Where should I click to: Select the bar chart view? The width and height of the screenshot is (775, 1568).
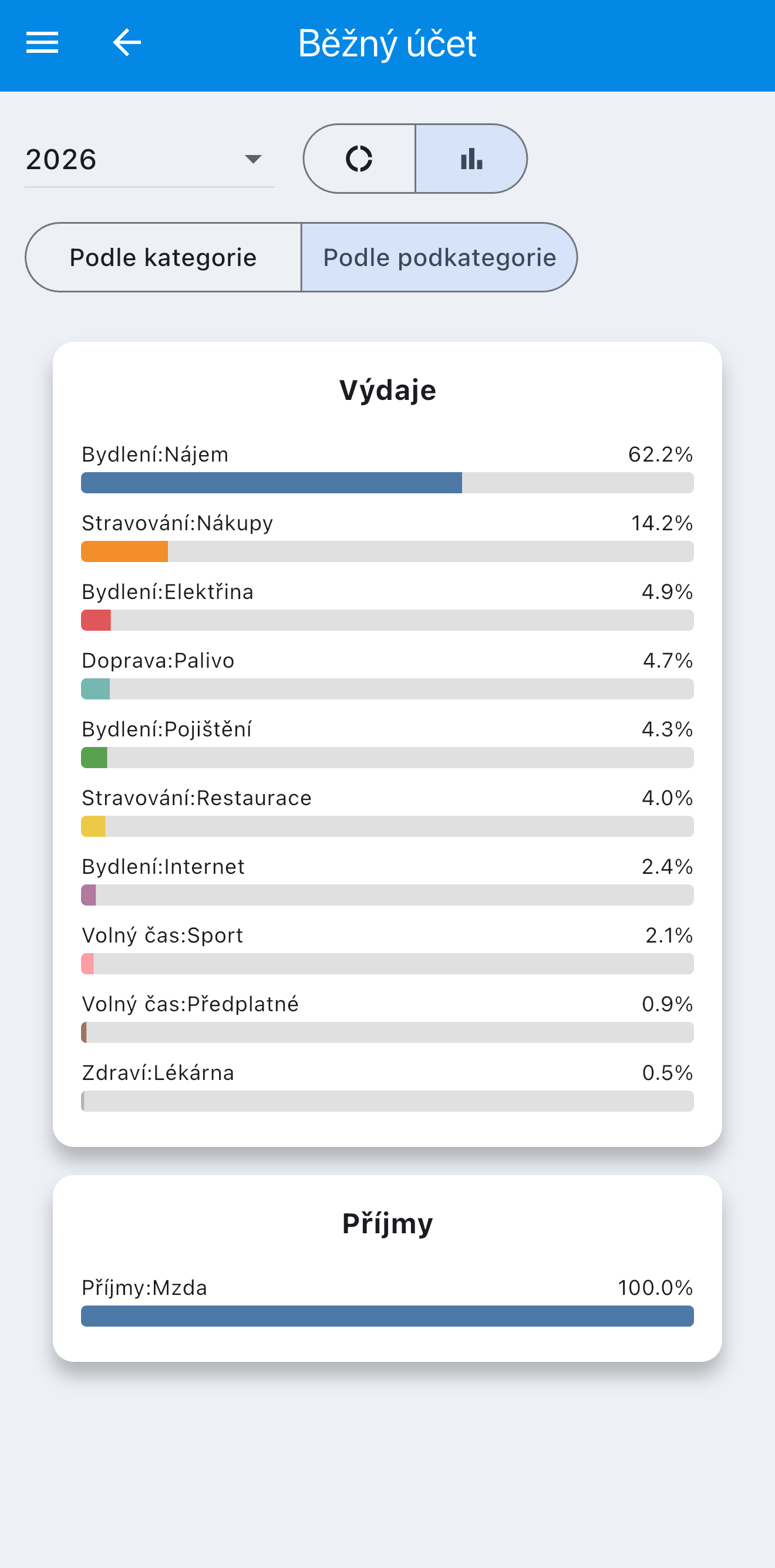point(471,159)
